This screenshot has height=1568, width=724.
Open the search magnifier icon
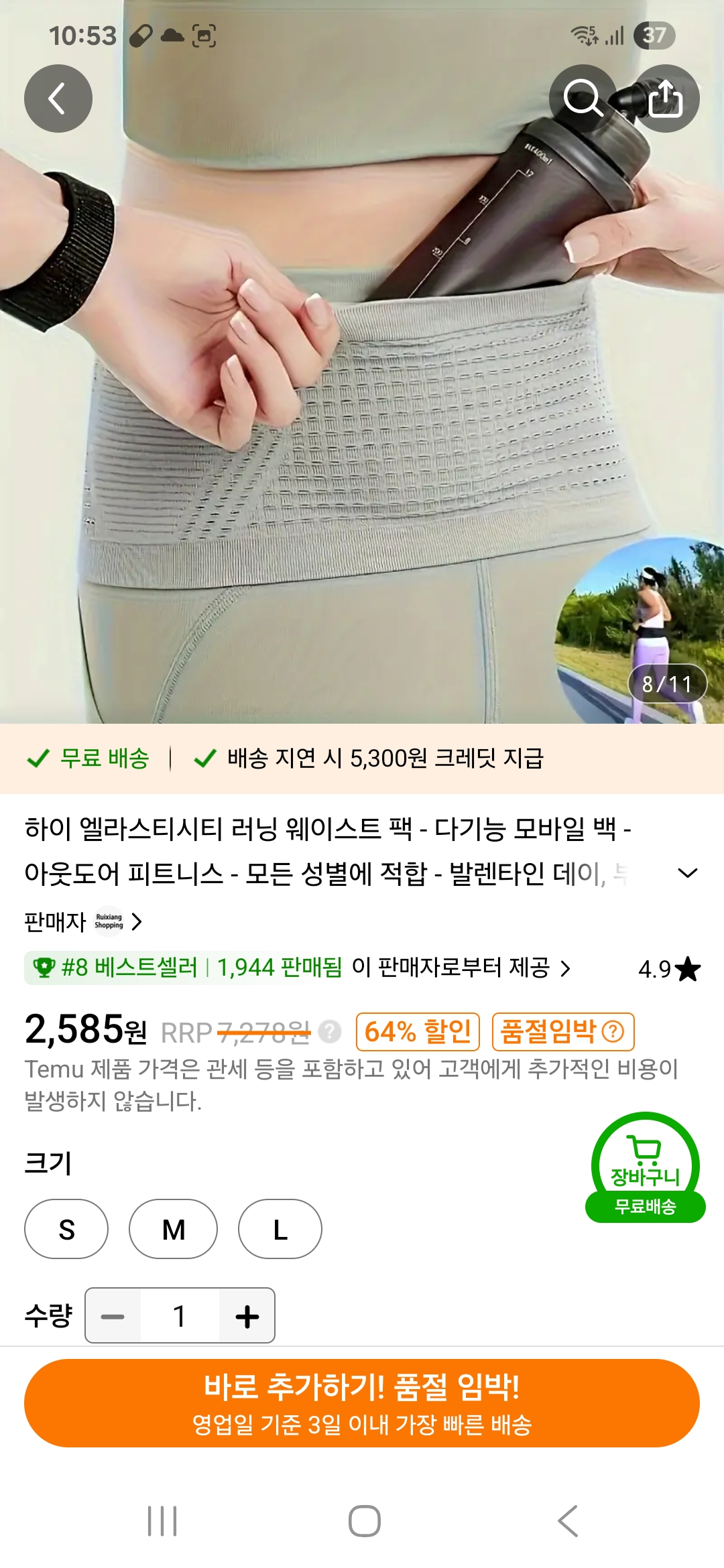pyautogui.click(x=582, y=99)
